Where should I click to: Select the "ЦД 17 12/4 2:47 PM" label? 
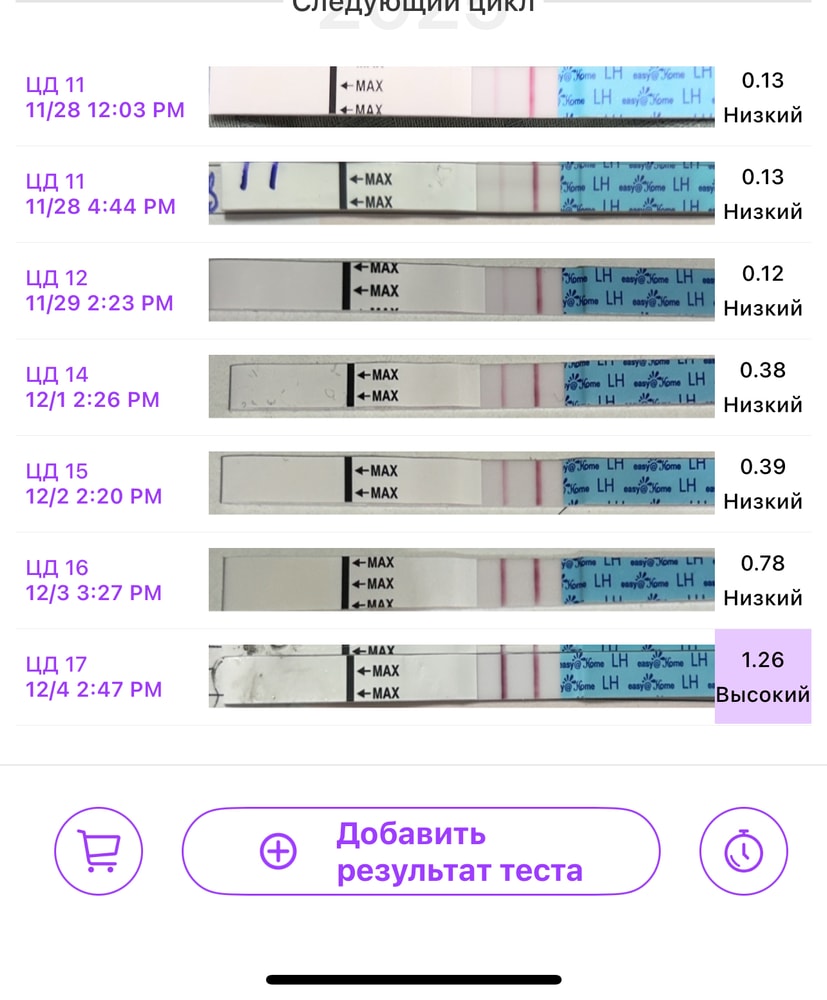tap(93, 676)
